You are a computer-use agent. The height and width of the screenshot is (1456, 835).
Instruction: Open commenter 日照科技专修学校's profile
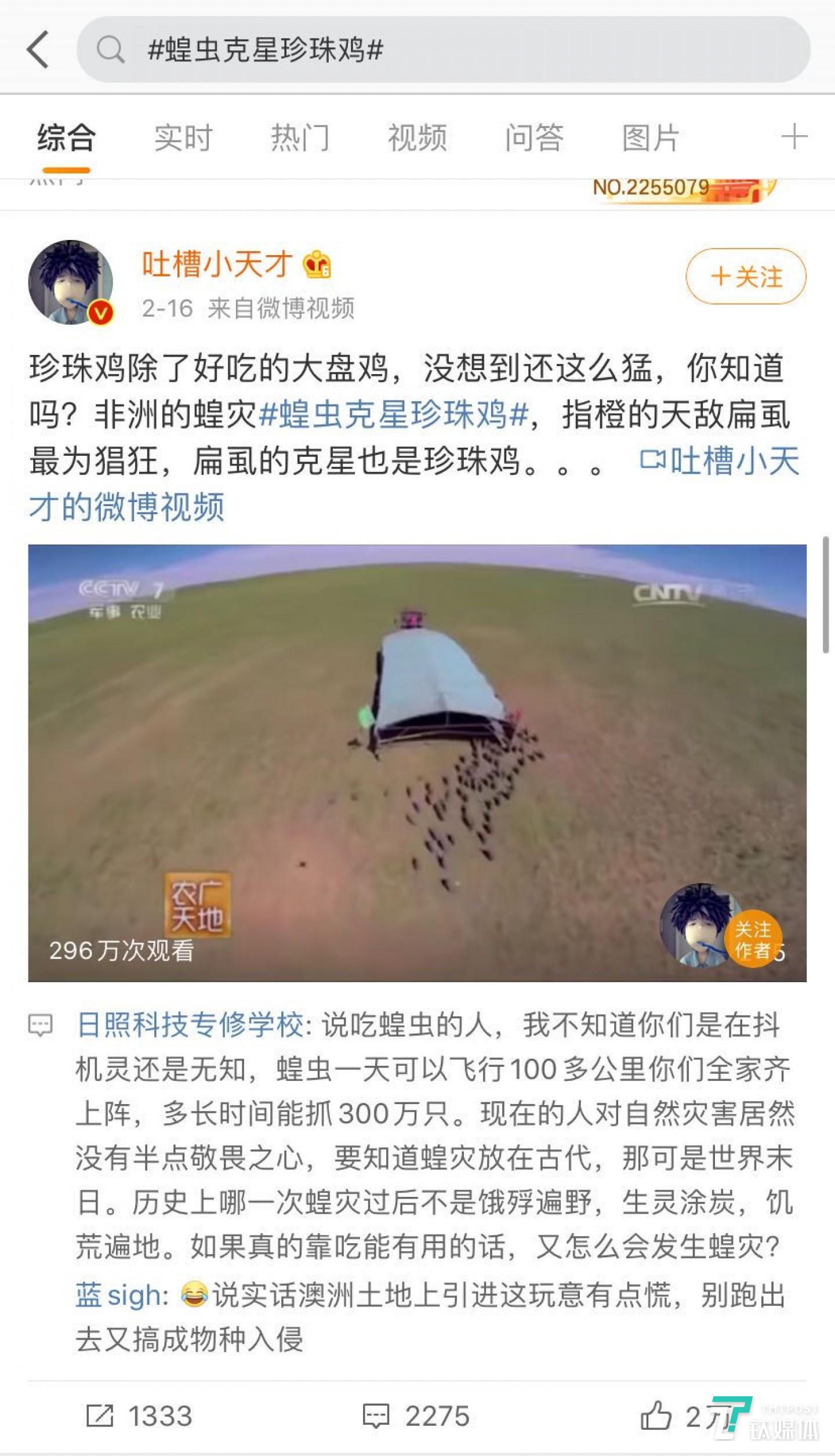190,1025
